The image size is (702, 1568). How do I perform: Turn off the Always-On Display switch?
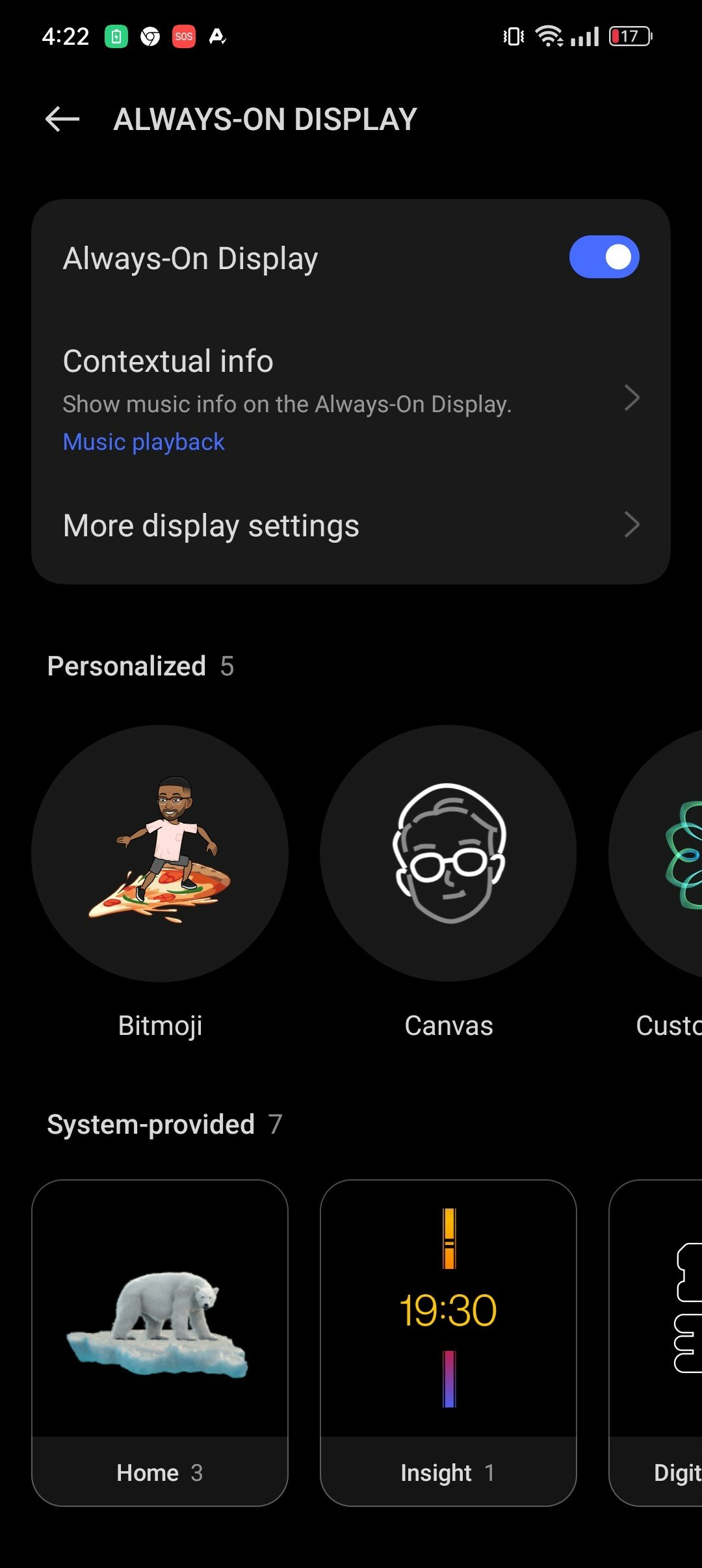(604, 257)
